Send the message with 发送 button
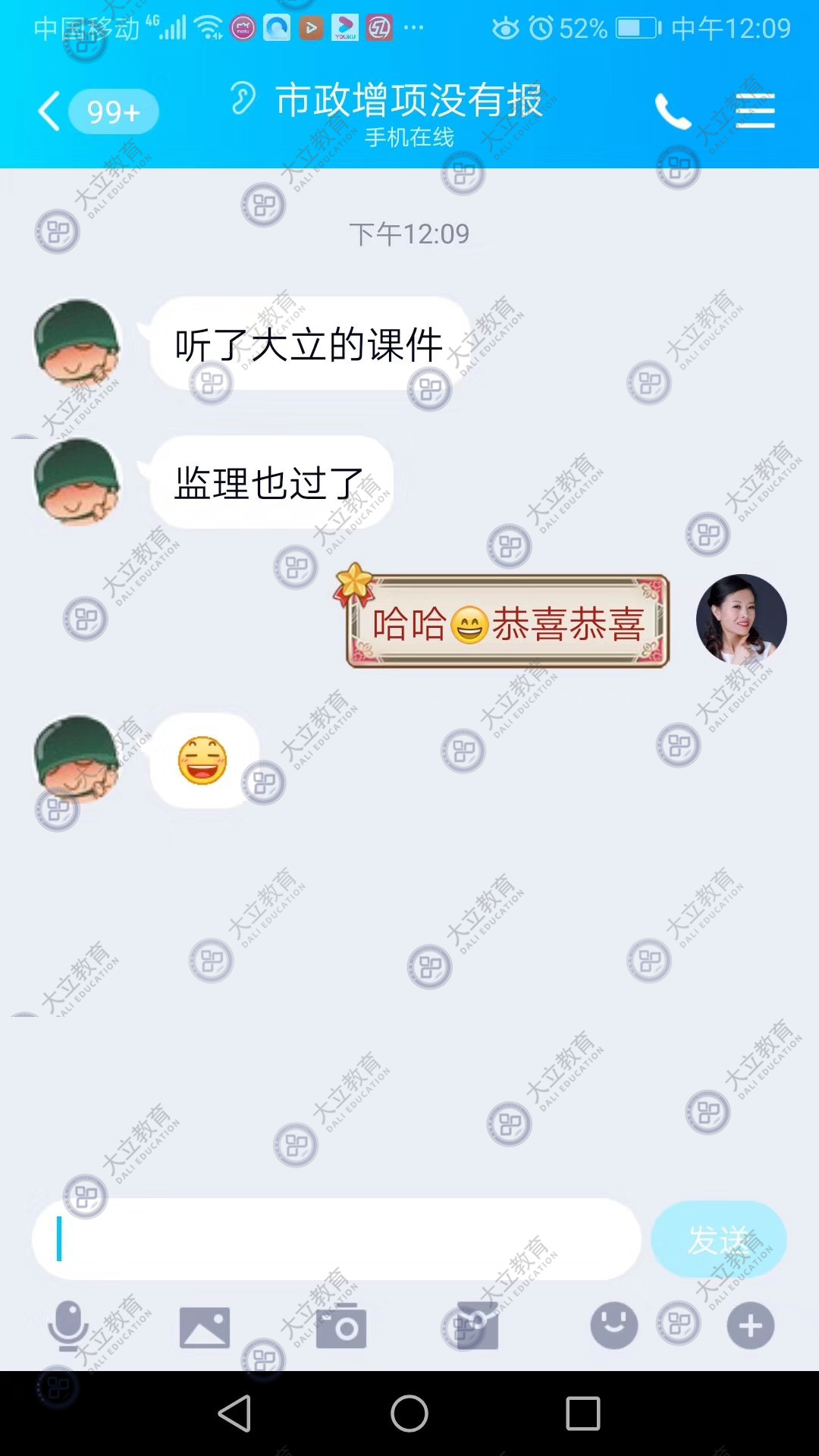The image size is (819, 1456). tap(718, 1239)
